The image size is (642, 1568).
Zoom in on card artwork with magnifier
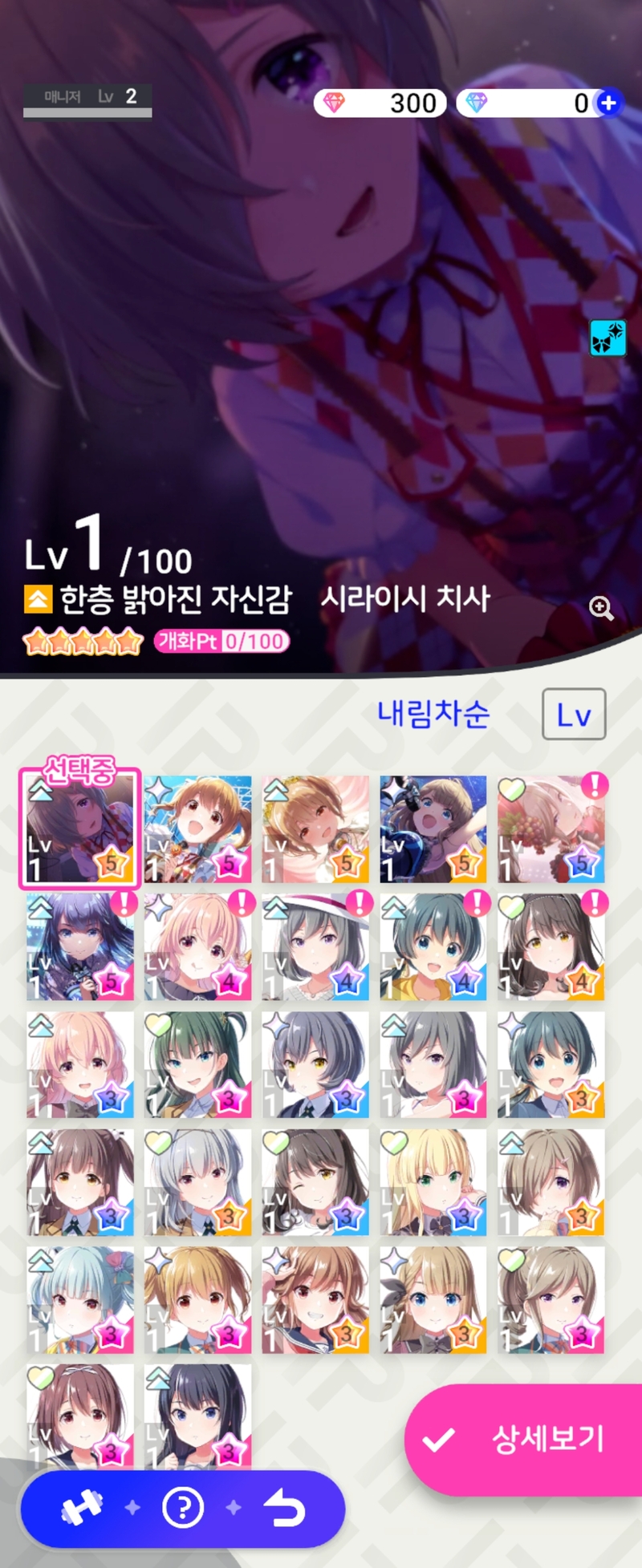point(601,608)
